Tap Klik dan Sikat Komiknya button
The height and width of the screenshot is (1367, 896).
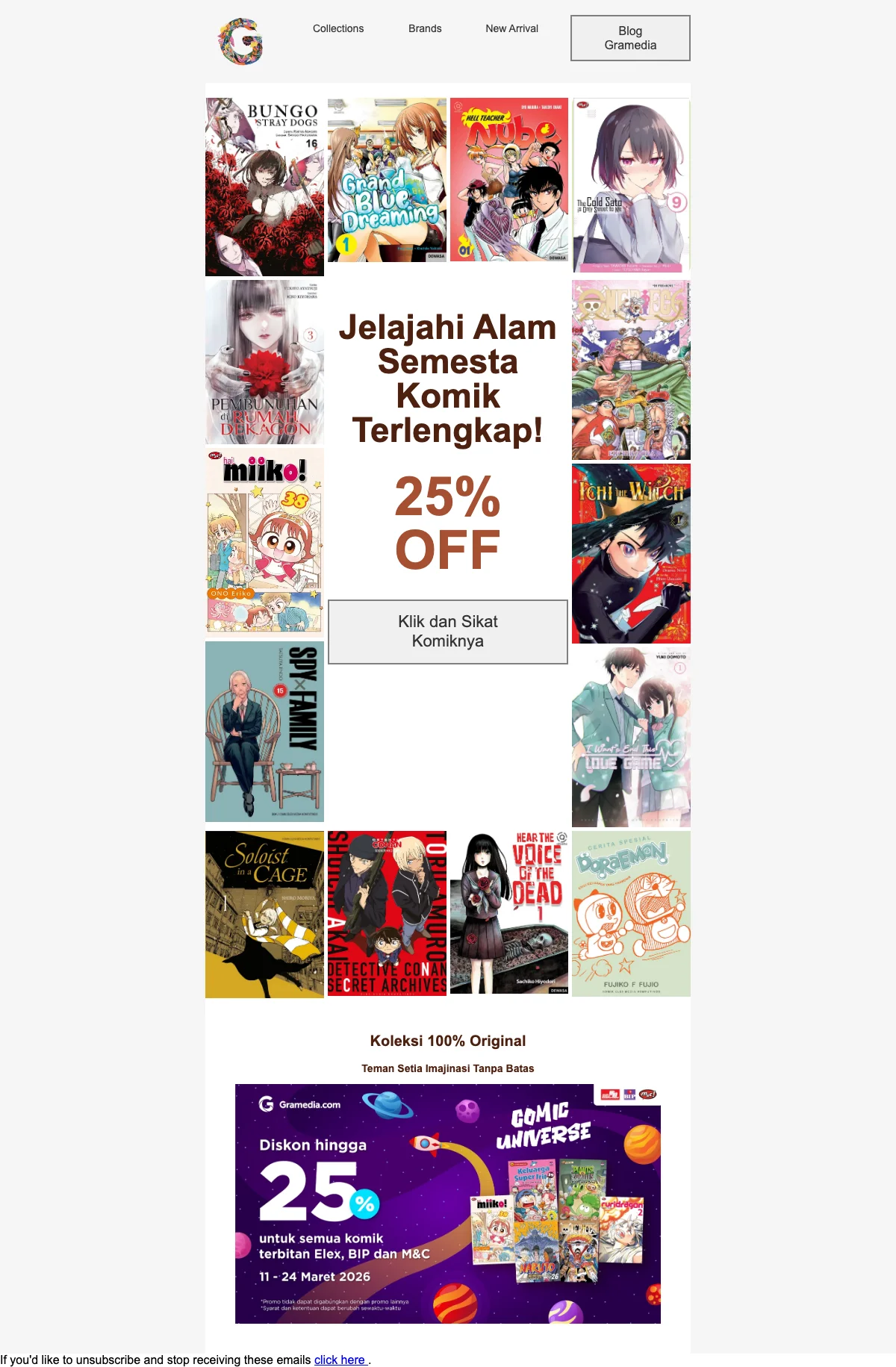[x=448, y=632]
